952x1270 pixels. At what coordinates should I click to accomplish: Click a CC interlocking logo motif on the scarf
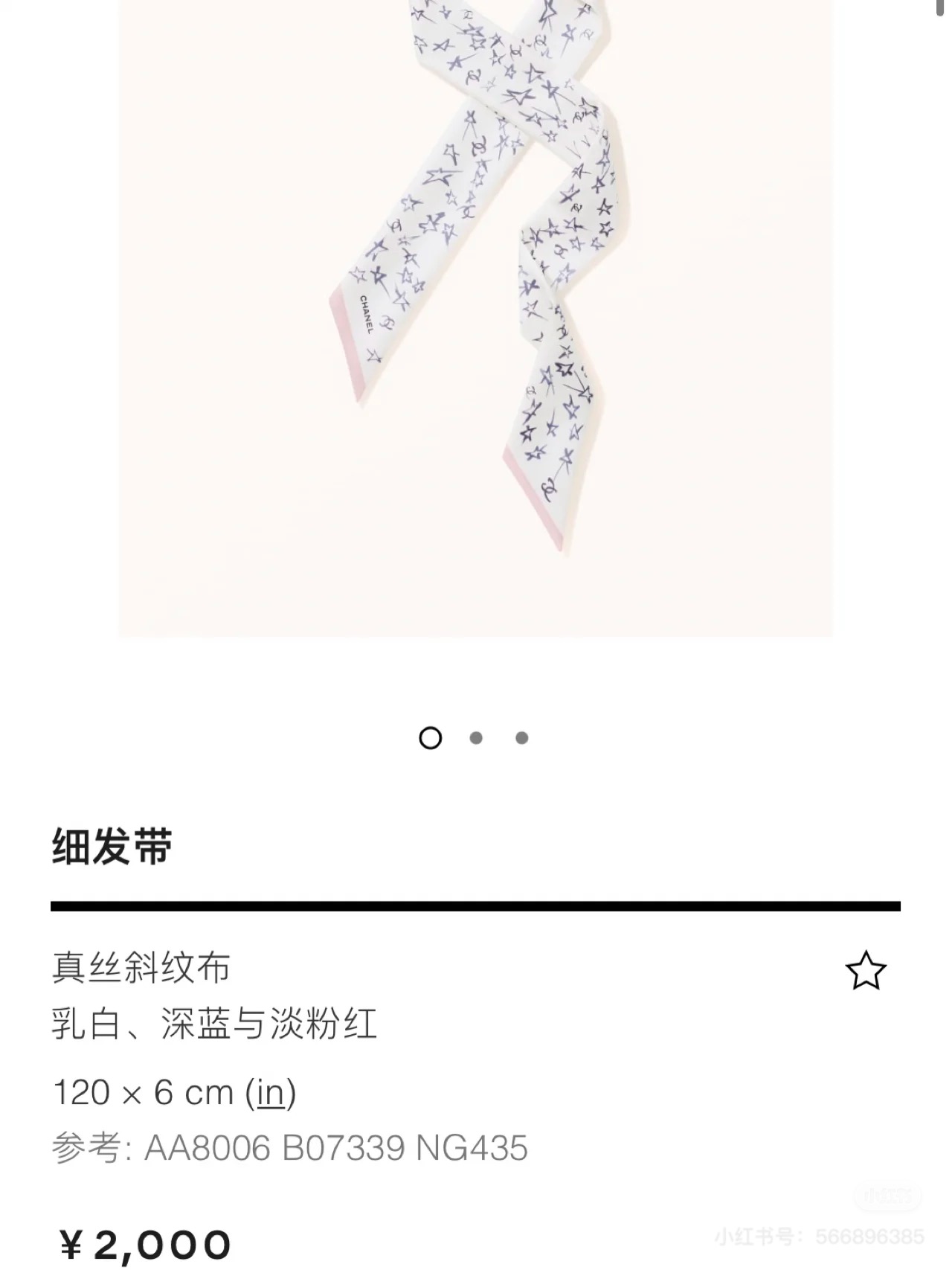click(387, 321)
